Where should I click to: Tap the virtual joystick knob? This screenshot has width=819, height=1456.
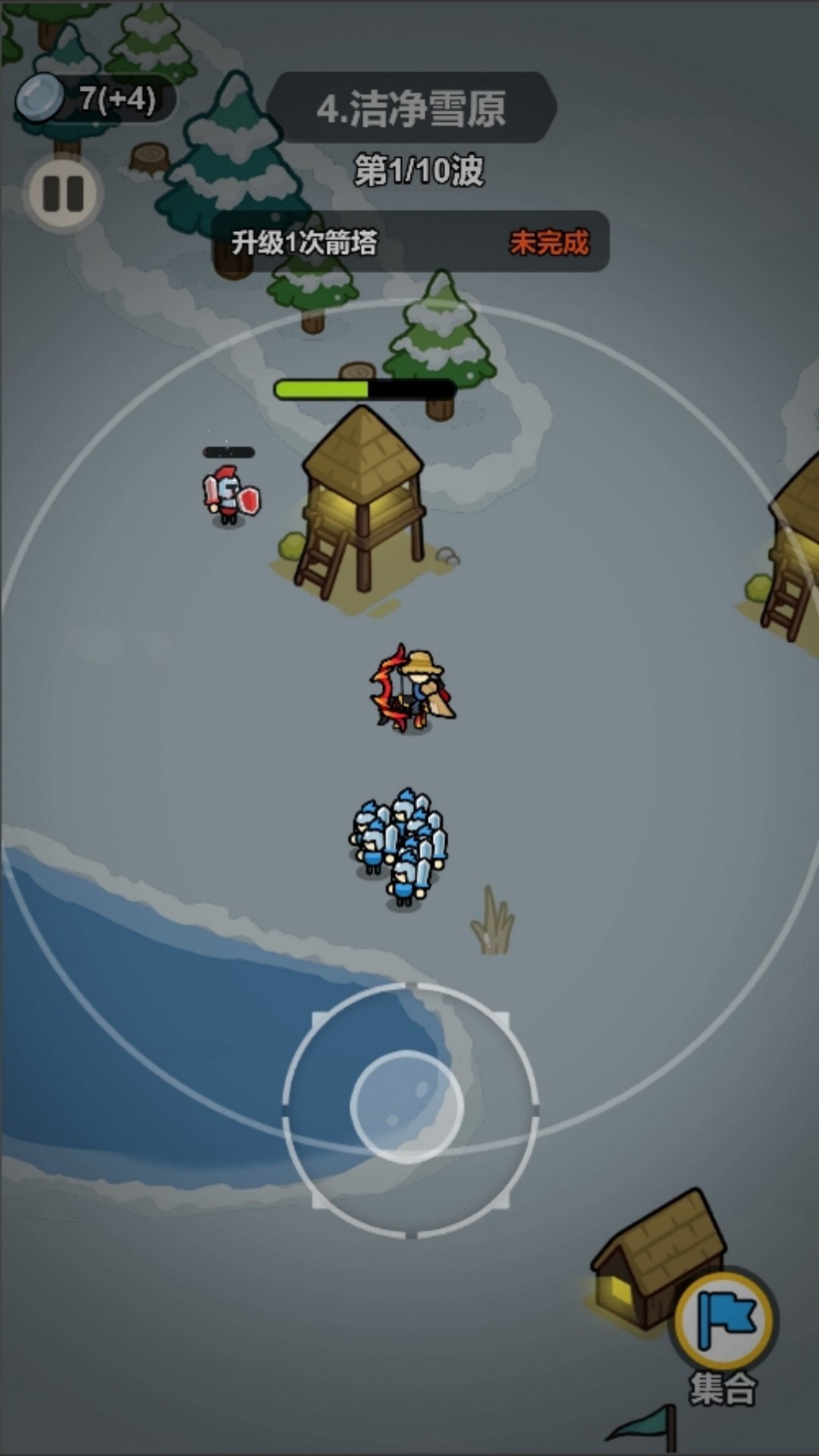click(x=407, y=1106)
